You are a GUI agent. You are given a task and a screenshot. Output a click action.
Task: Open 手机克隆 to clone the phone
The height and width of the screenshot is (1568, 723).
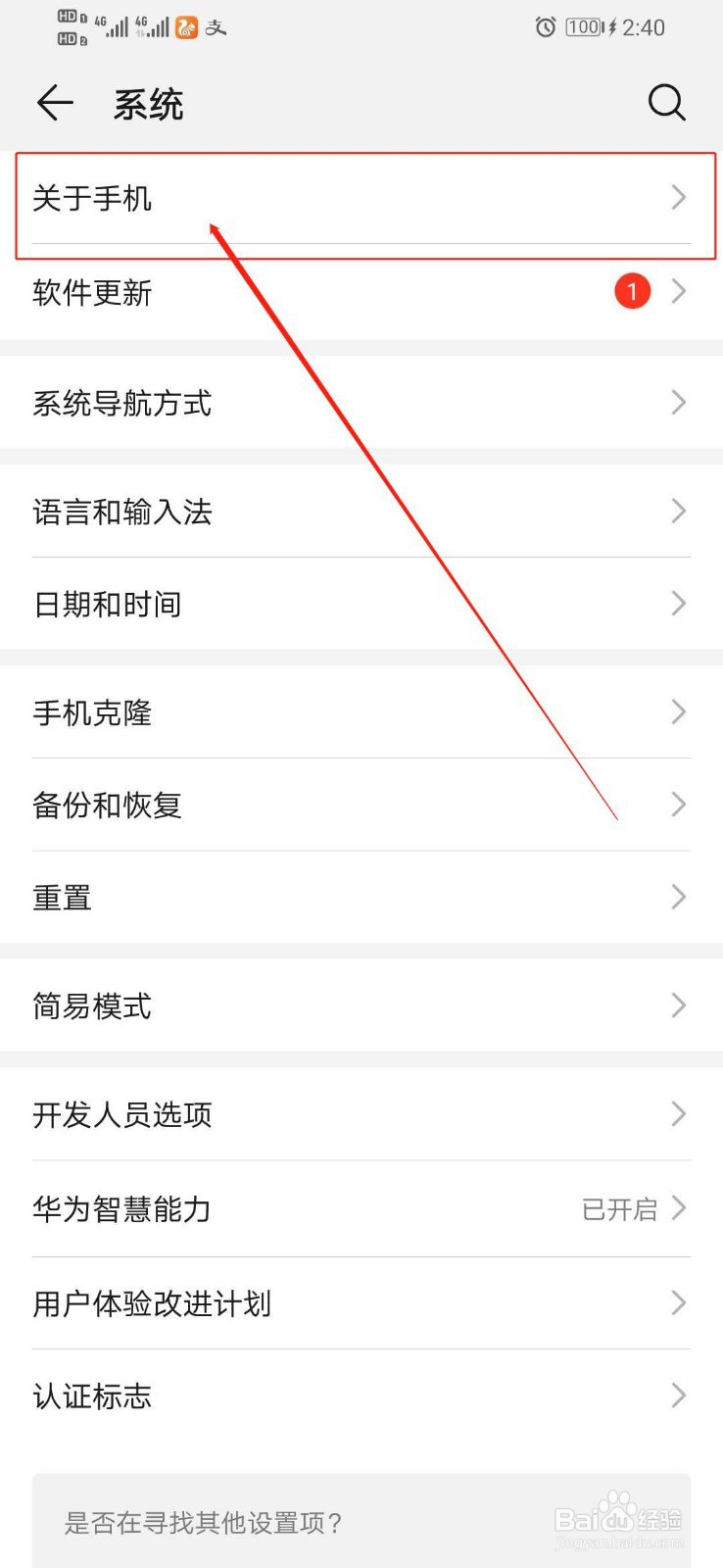(361, 712)
